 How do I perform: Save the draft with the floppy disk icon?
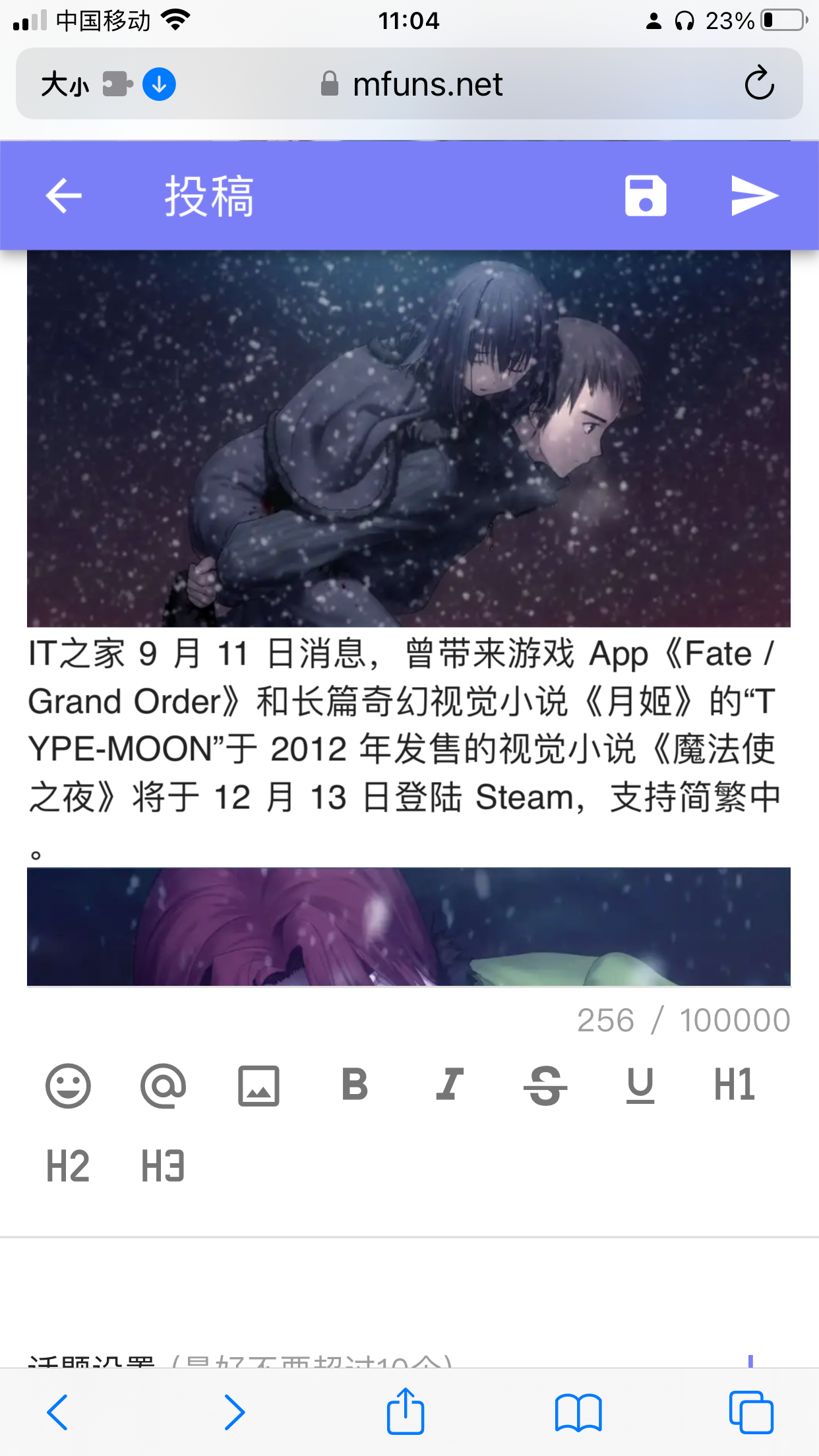pos(646,196)
